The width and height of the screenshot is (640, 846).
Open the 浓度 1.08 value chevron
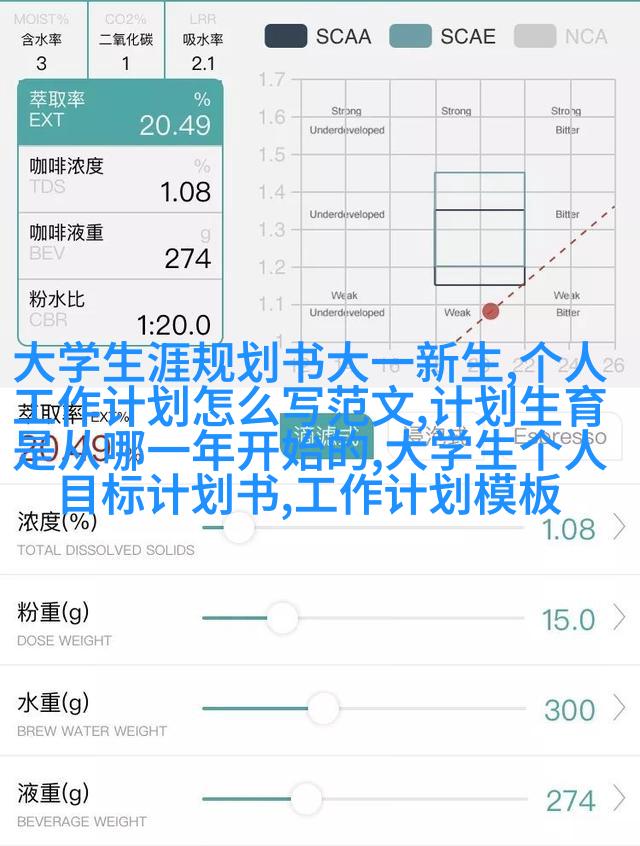(620, 528)
